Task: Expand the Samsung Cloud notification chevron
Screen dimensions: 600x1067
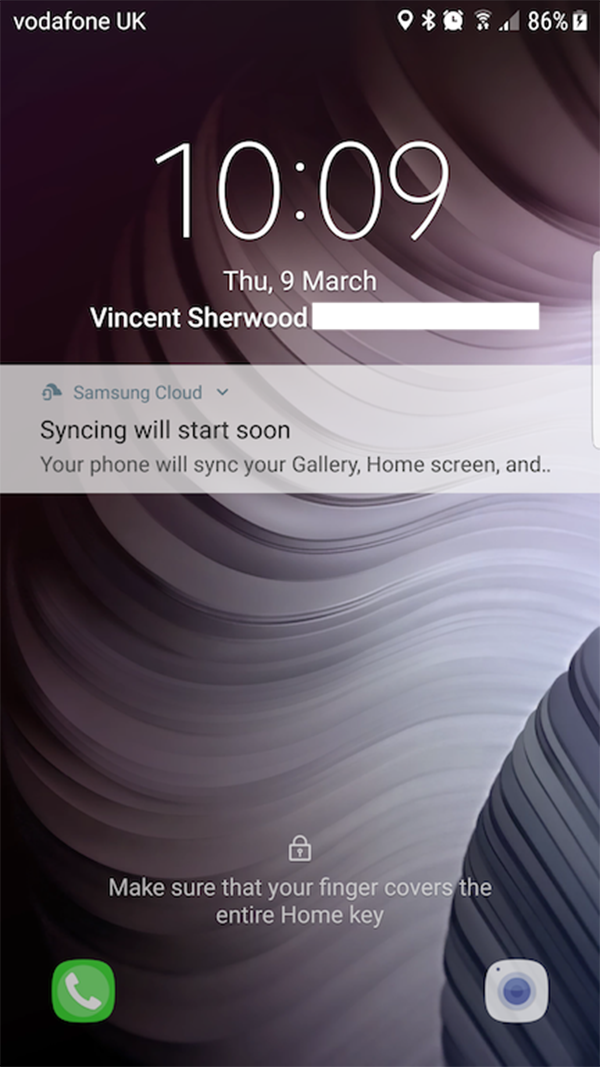Action: (222, 393)
